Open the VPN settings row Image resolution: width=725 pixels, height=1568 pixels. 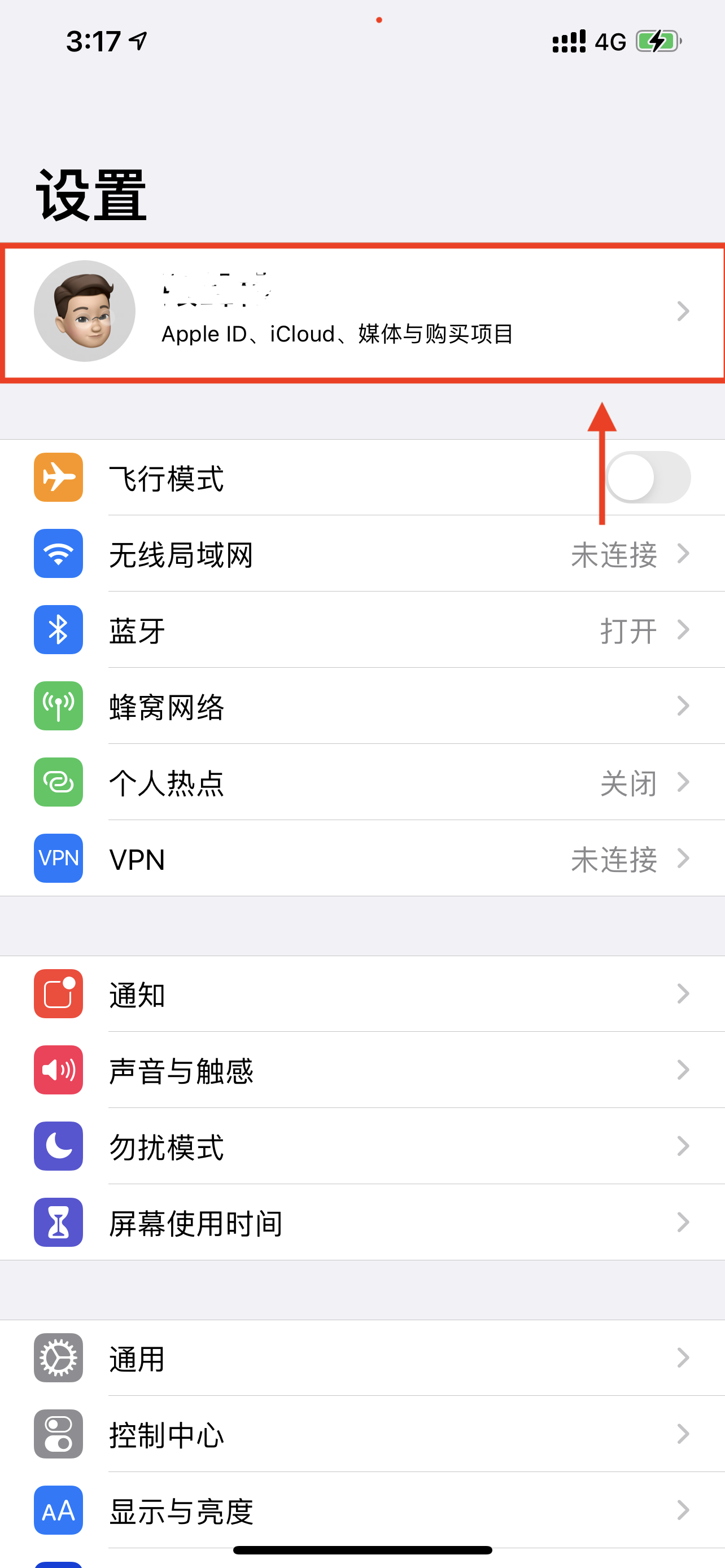(362, 859)
